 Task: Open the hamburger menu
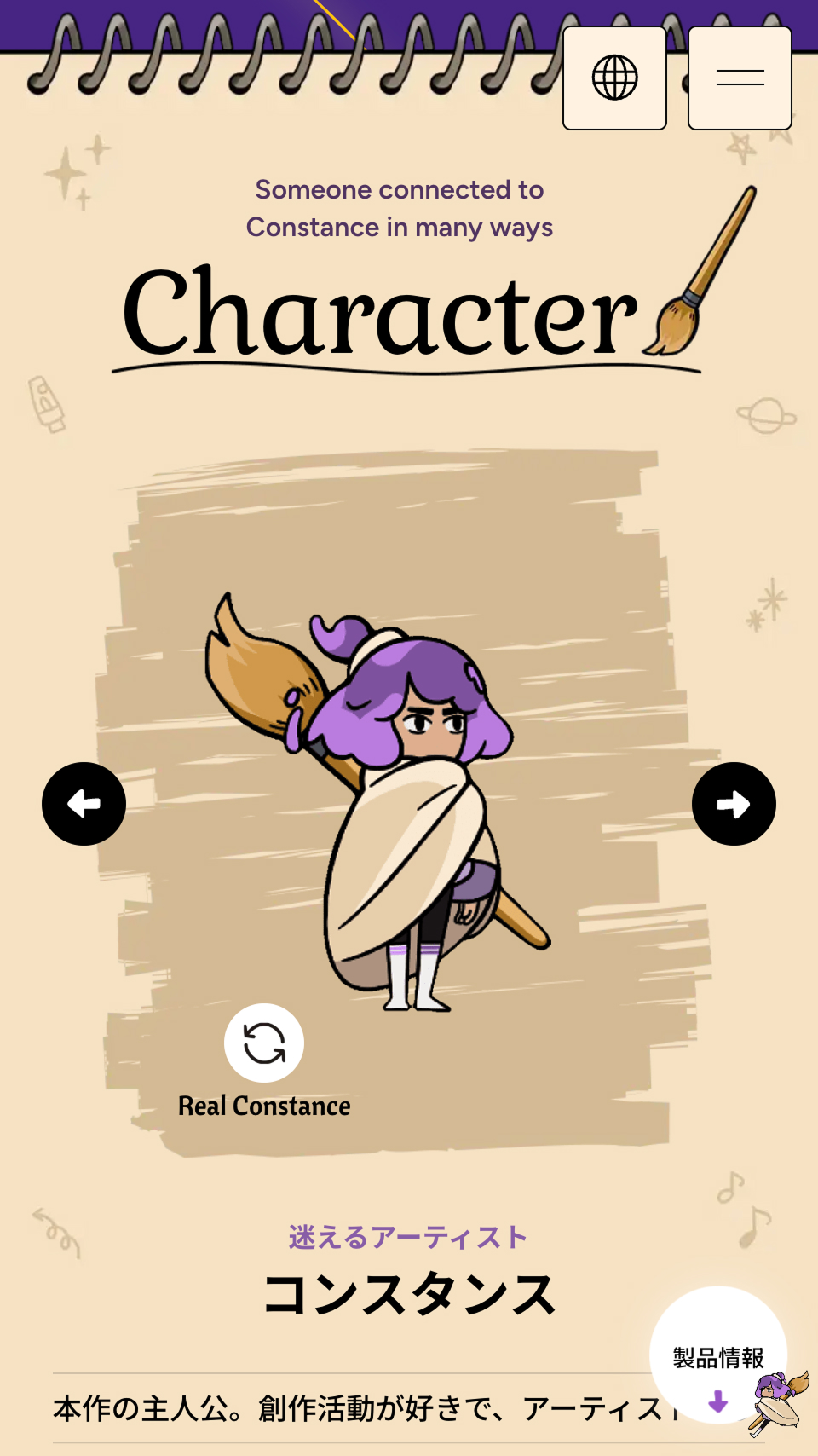(x=740, y=78)
